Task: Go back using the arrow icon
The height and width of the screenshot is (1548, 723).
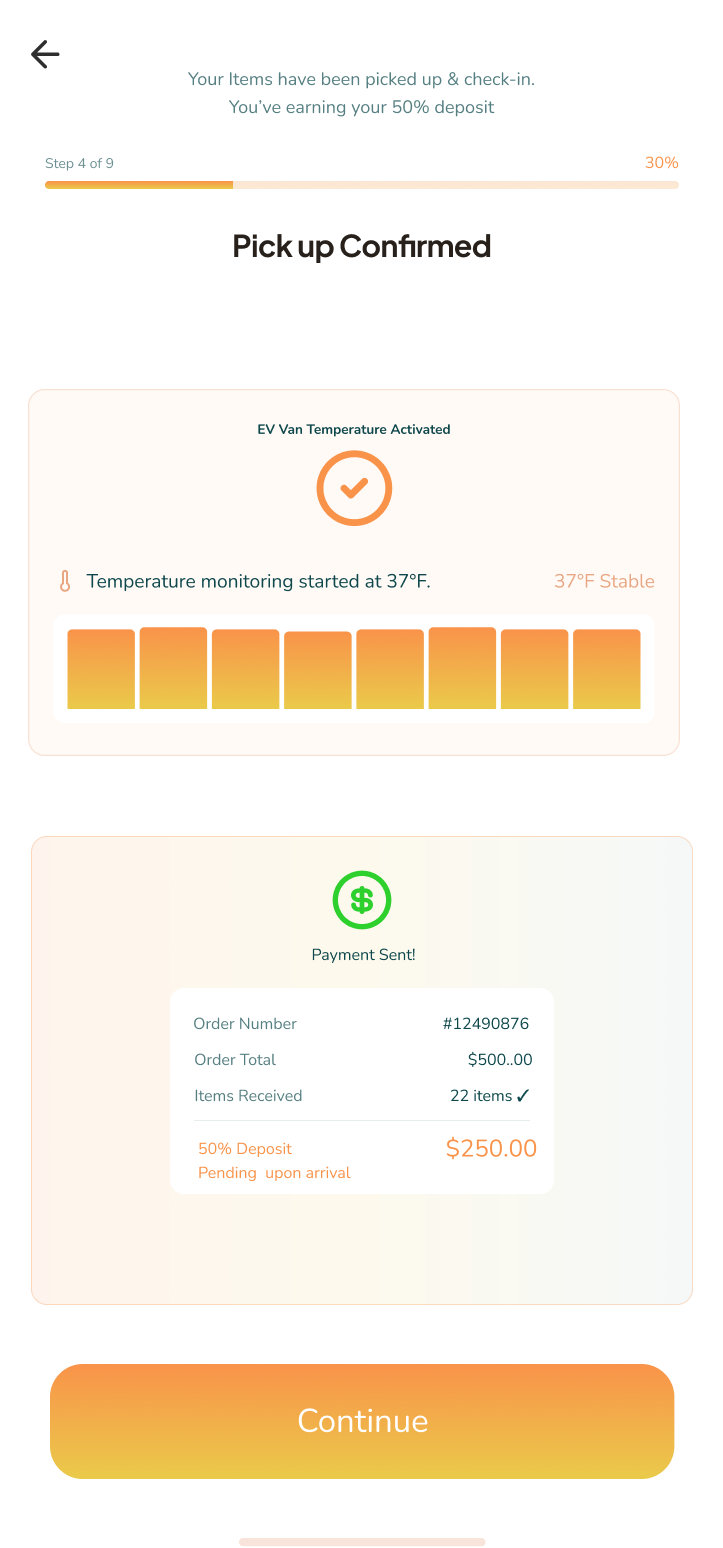Action: tap(45, 54)
